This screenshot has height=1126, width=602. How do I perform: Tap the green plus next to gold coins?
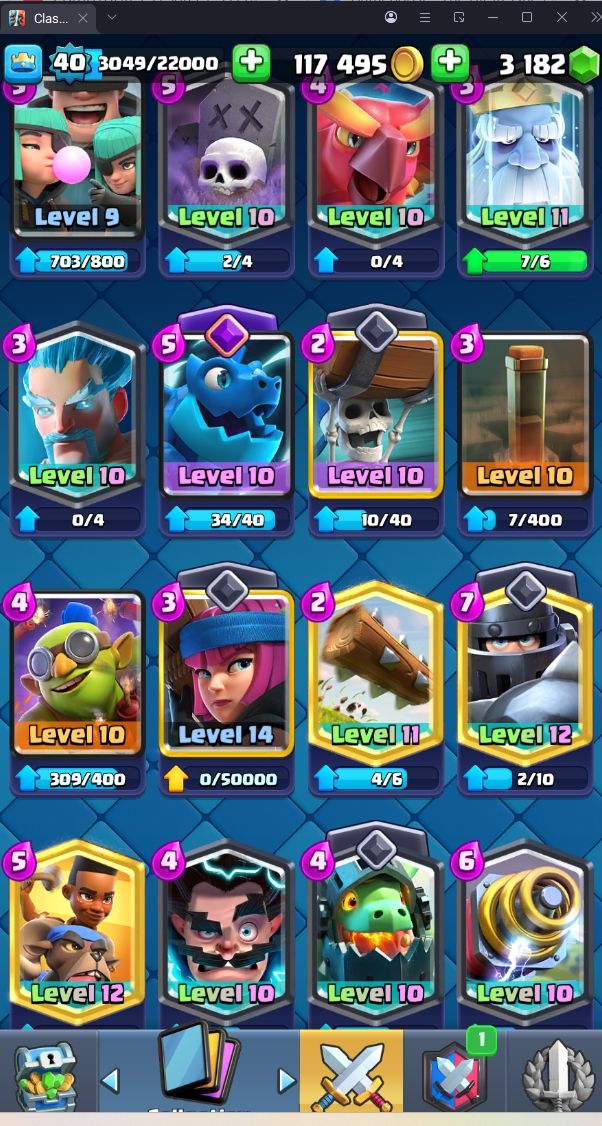pos(450,63)
